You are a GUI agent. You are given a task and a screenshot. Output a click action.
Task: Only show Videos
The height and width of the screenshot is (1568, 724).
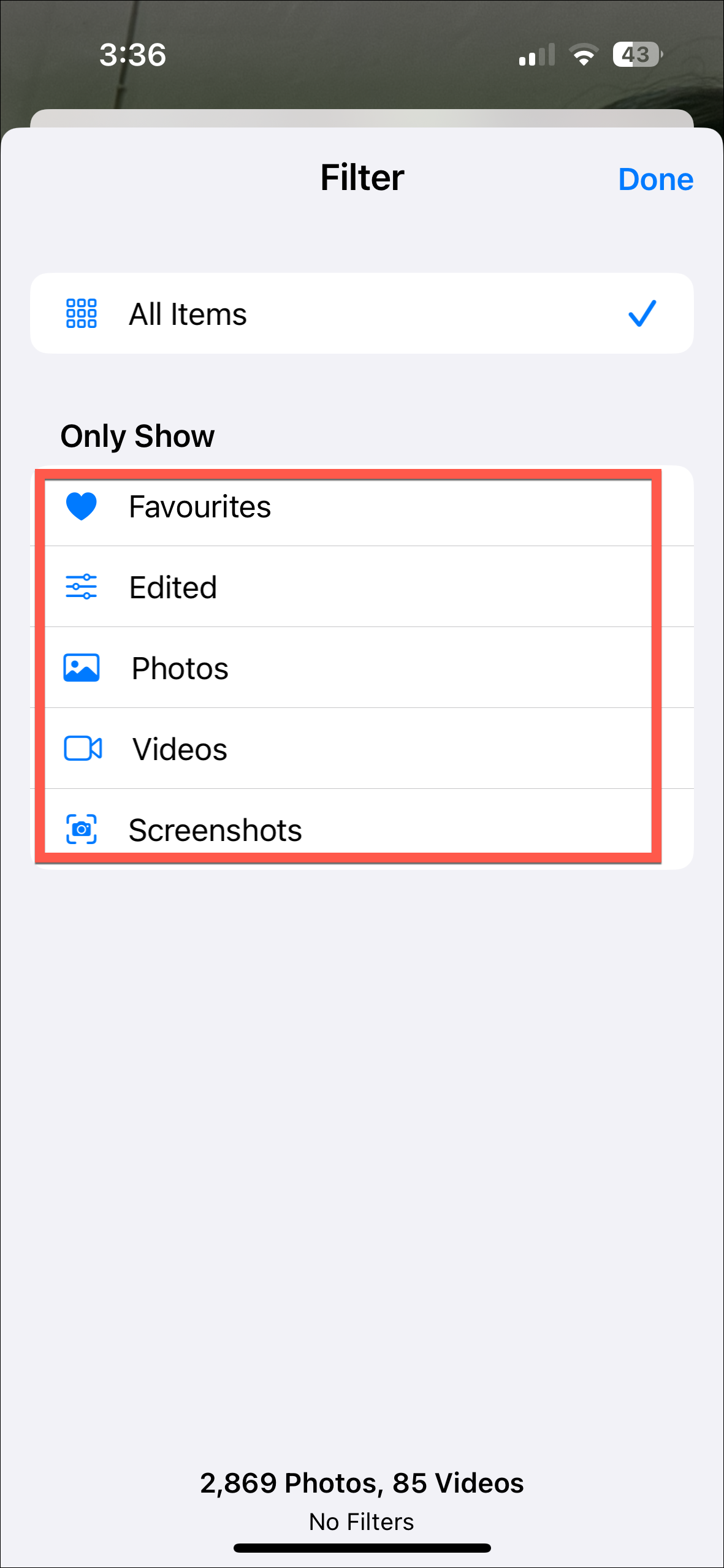361,749
